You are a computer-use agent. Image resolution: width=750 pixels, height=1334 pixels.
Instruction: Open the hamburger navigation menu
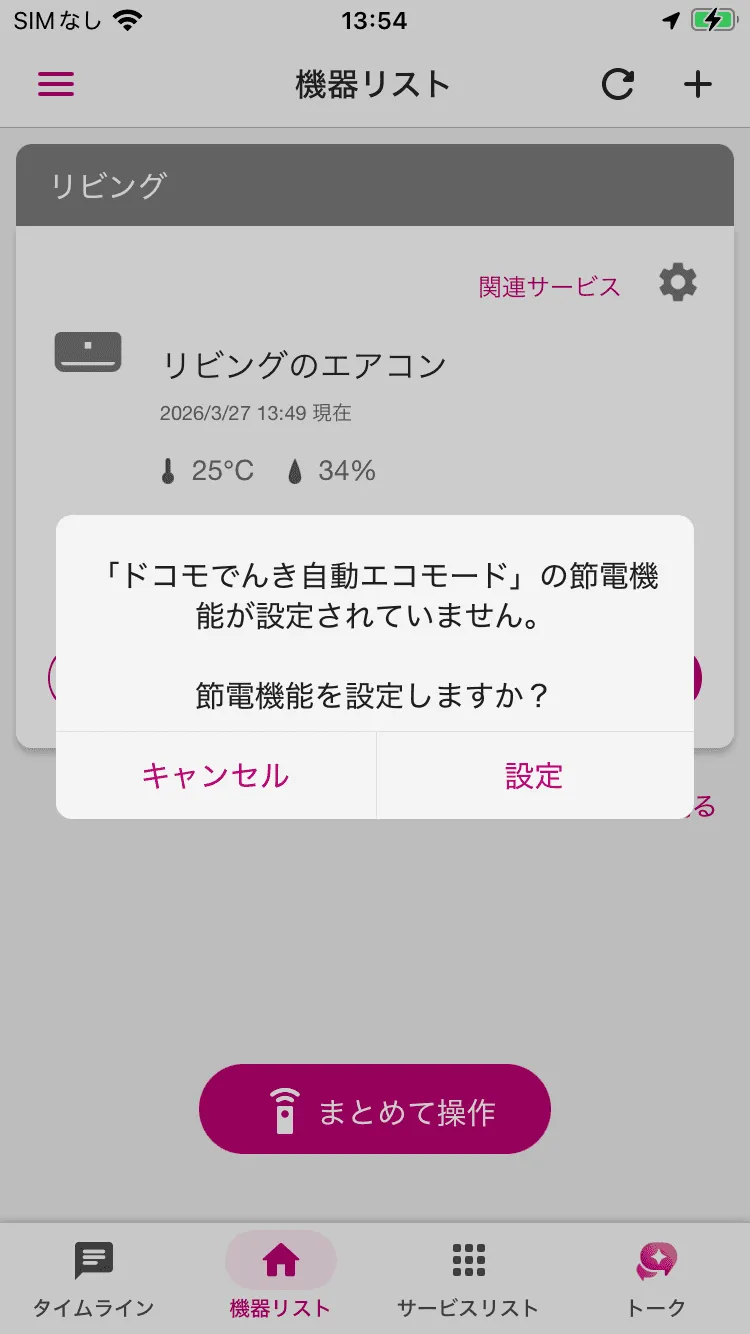(55, 84)
